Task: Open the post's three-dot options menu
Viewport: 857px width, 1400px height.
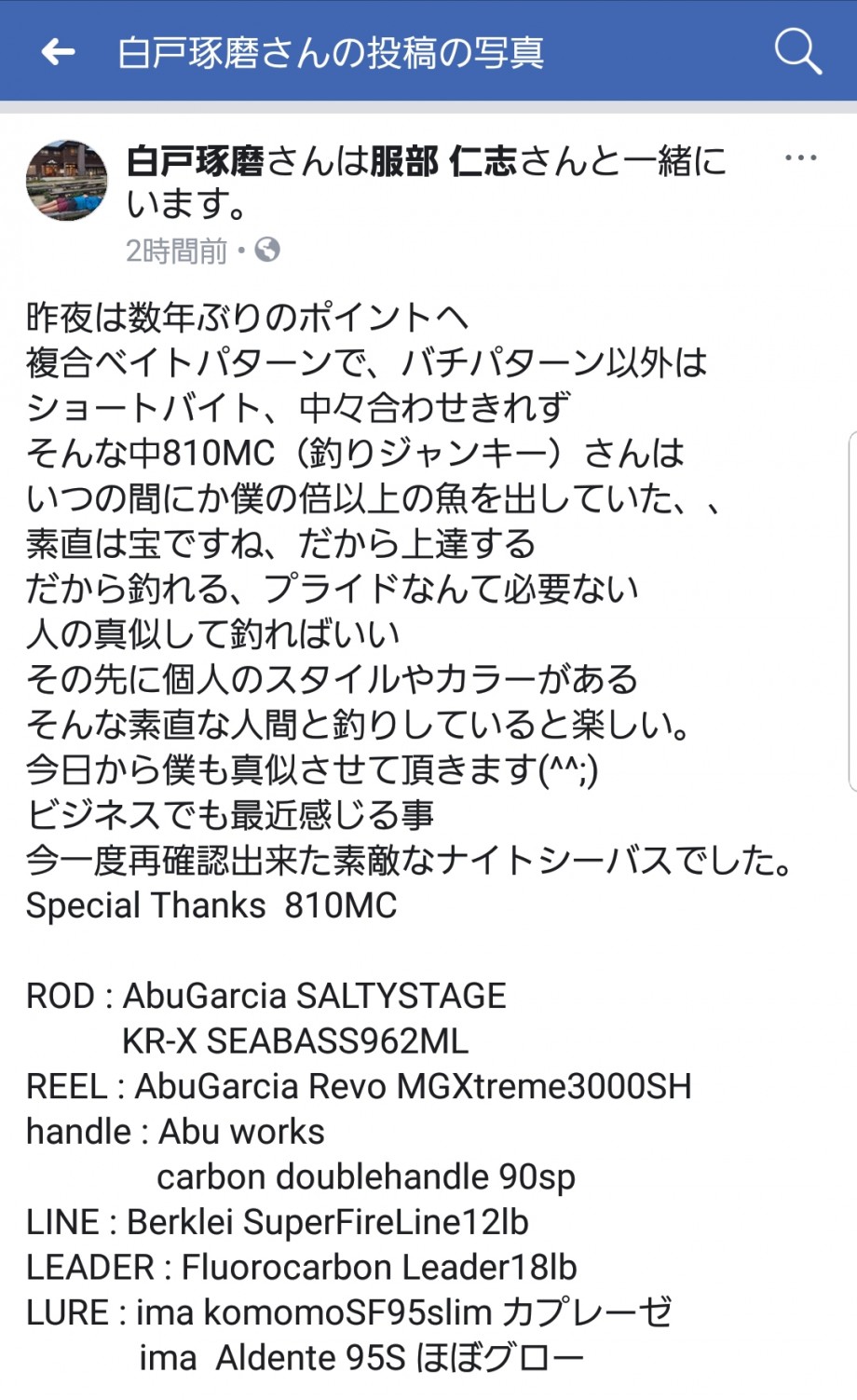Action: (801, 158)
